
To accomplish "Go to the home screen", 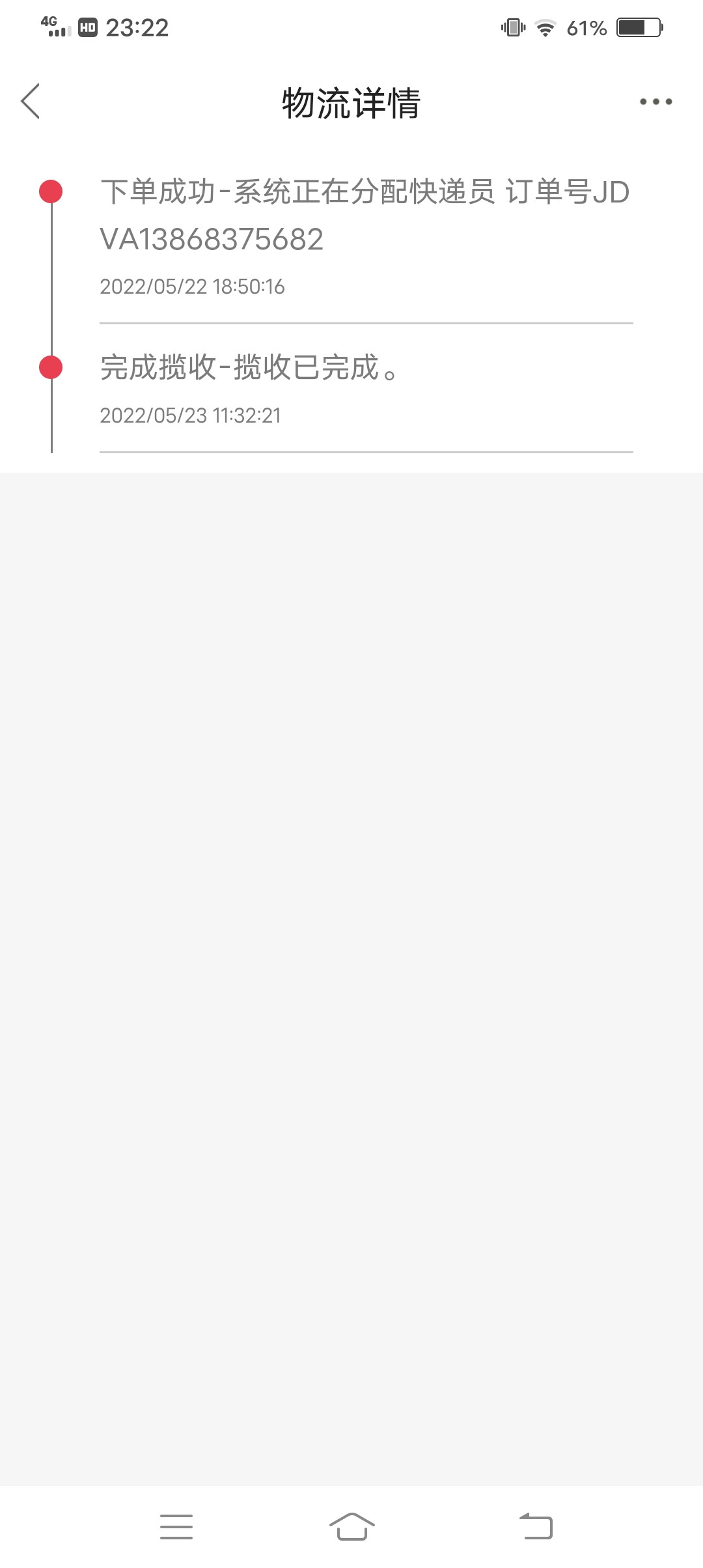I will (x=351, y=1526).
